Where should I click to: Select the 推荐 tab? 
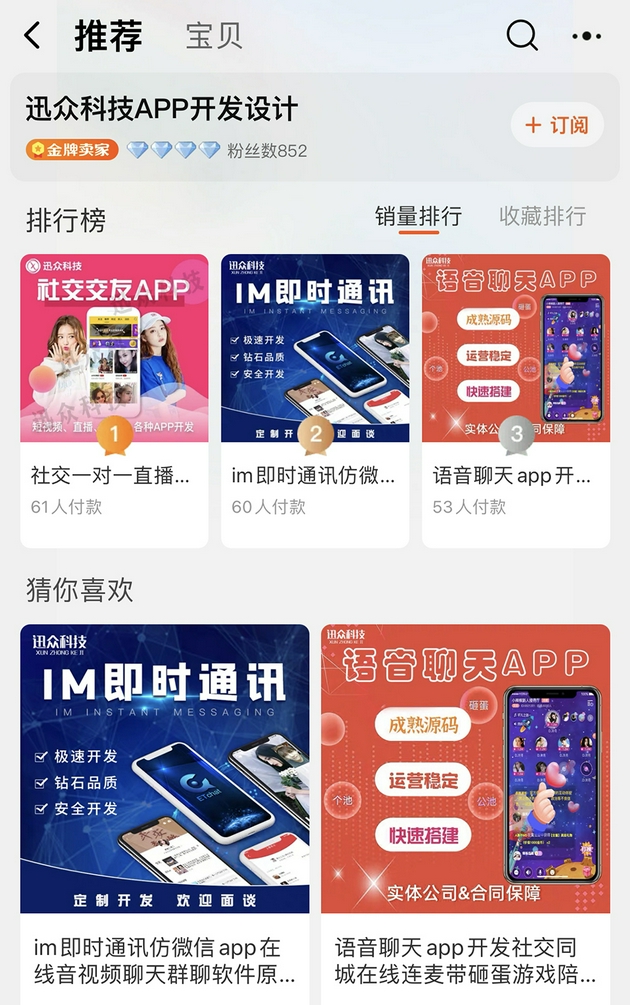(x=108, y=36)
